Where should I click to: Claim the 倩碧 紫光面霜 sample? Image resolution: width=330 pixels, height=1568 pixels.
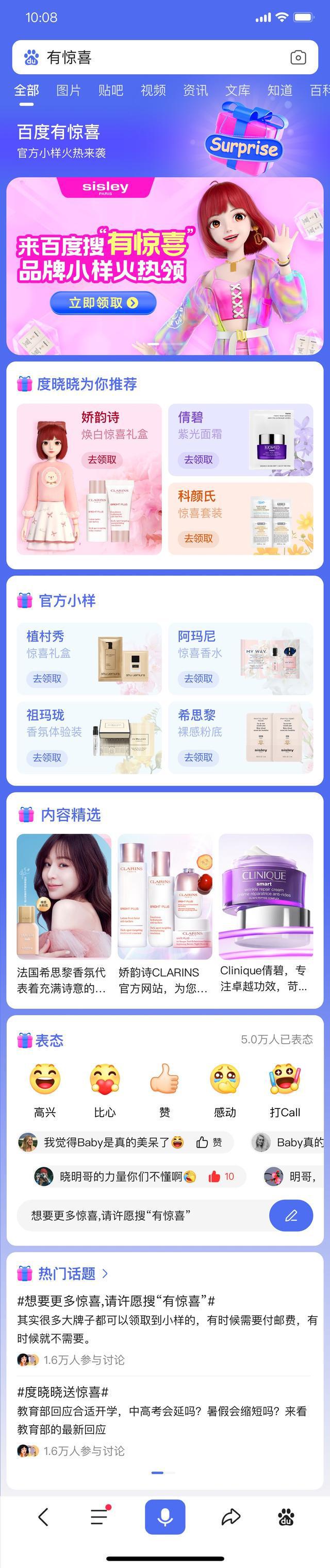(x=199, y=459)
